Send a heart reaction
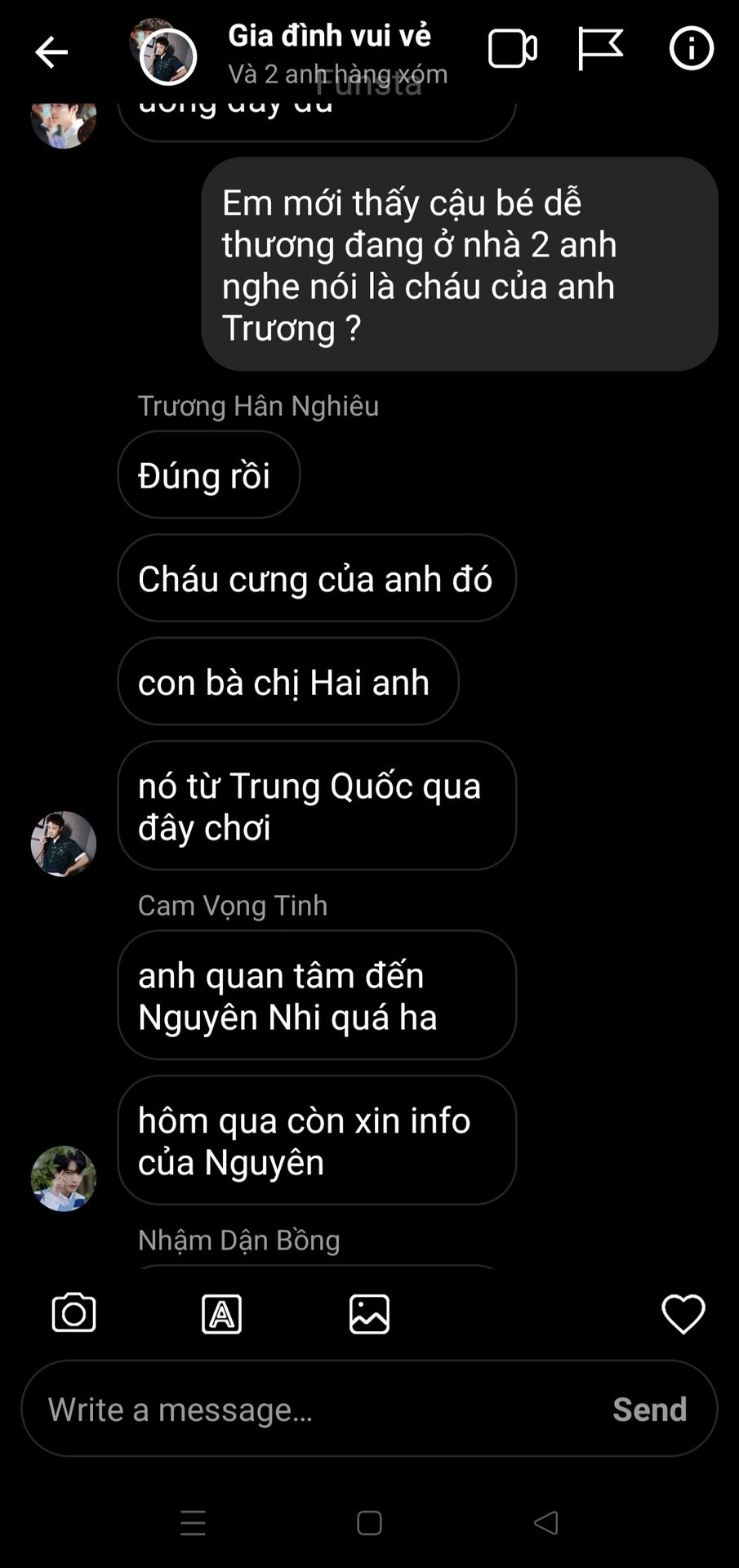739x1568 pixels. [683, 1314]
